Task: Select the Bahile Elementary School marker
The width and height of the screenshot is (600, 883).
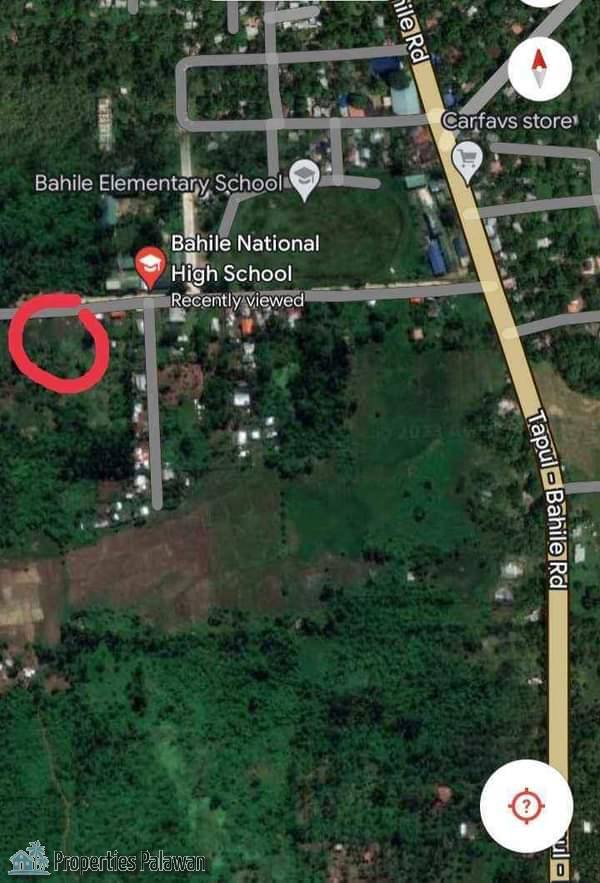Action: 303,178
